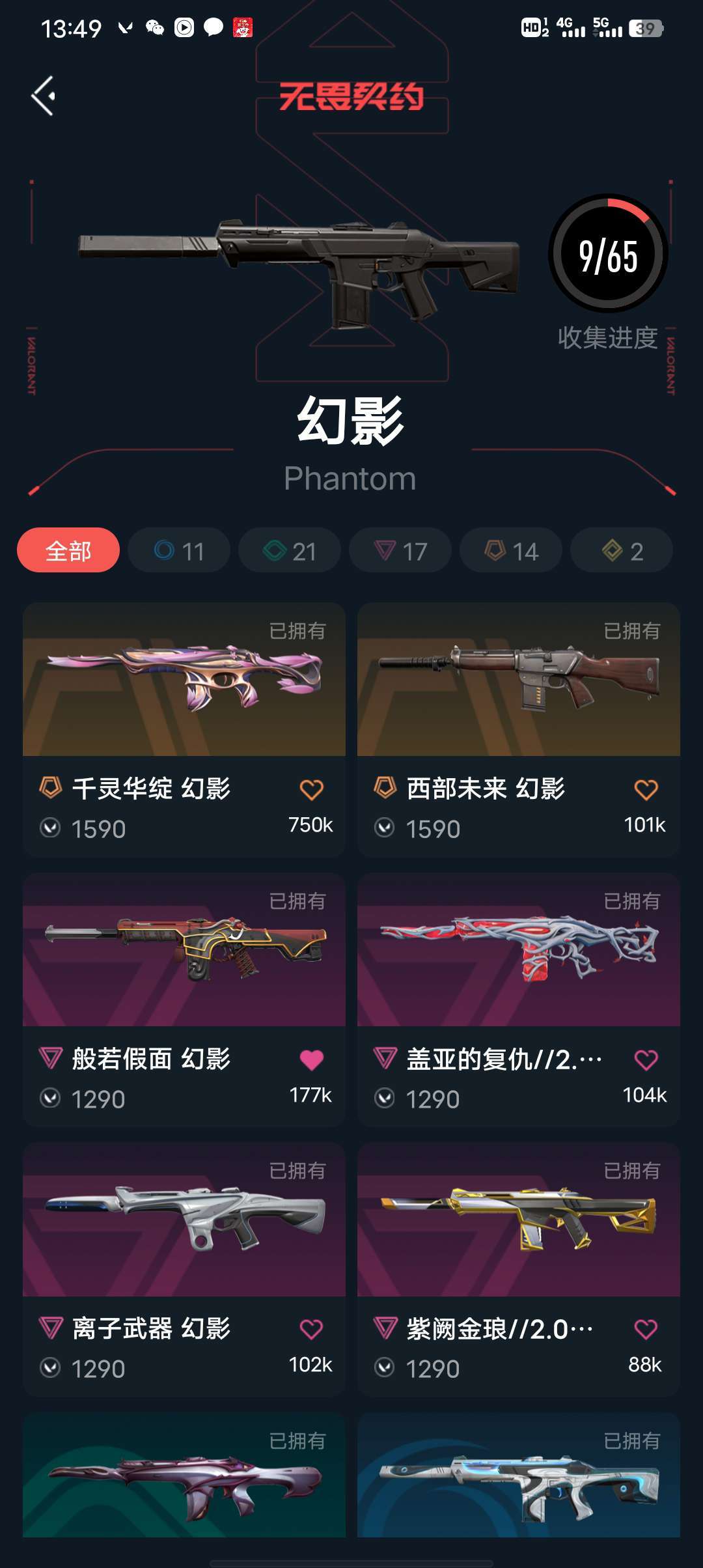Unlike the 般若假面 幻影 skin
703x1568 pixels.
(x=311, y=1060)
